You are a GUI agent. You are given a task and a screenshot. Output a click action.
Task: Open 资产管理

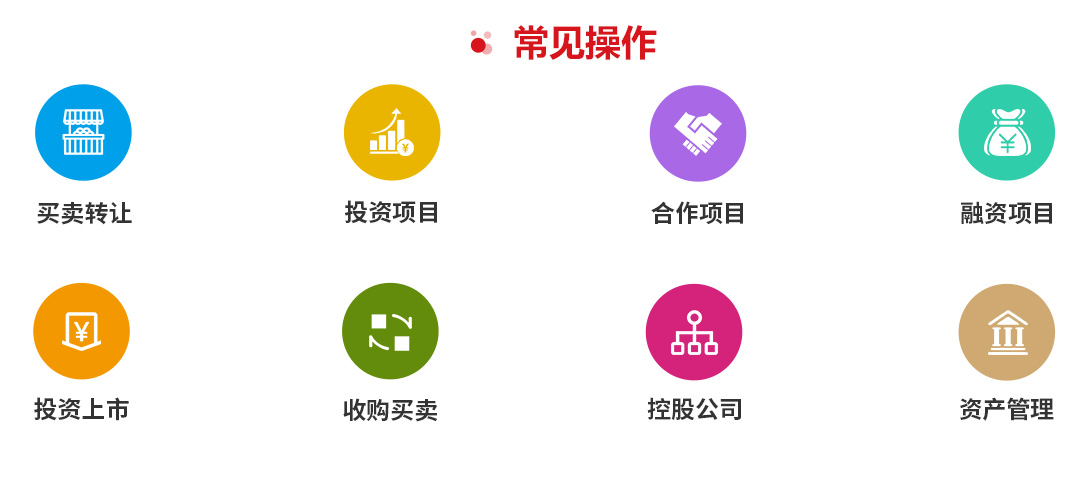click(1006, 331)
